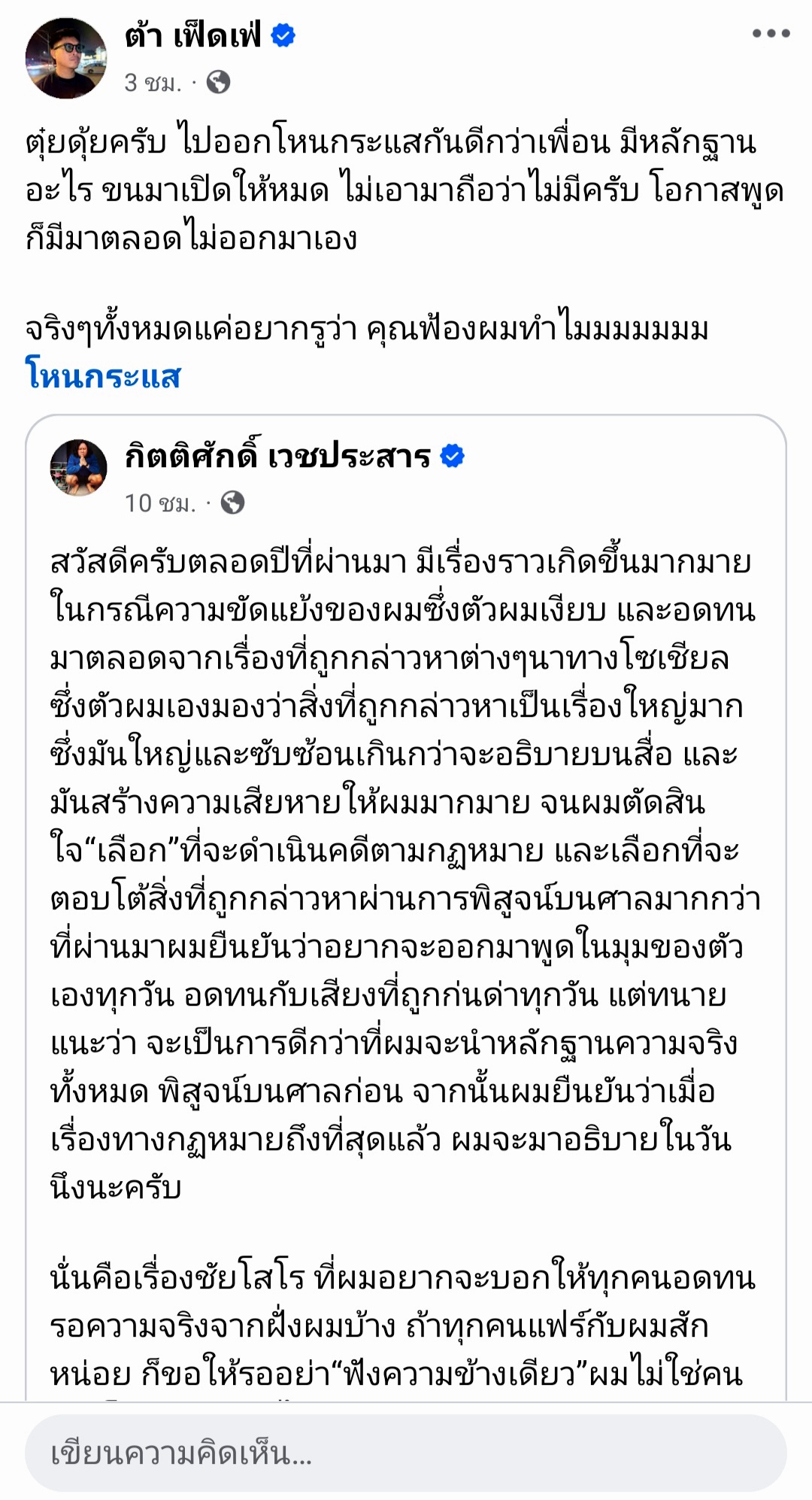
Task: Tap the ต้า เฟ็ดเฟ่ author name
Action: click(x=194, y=35)
